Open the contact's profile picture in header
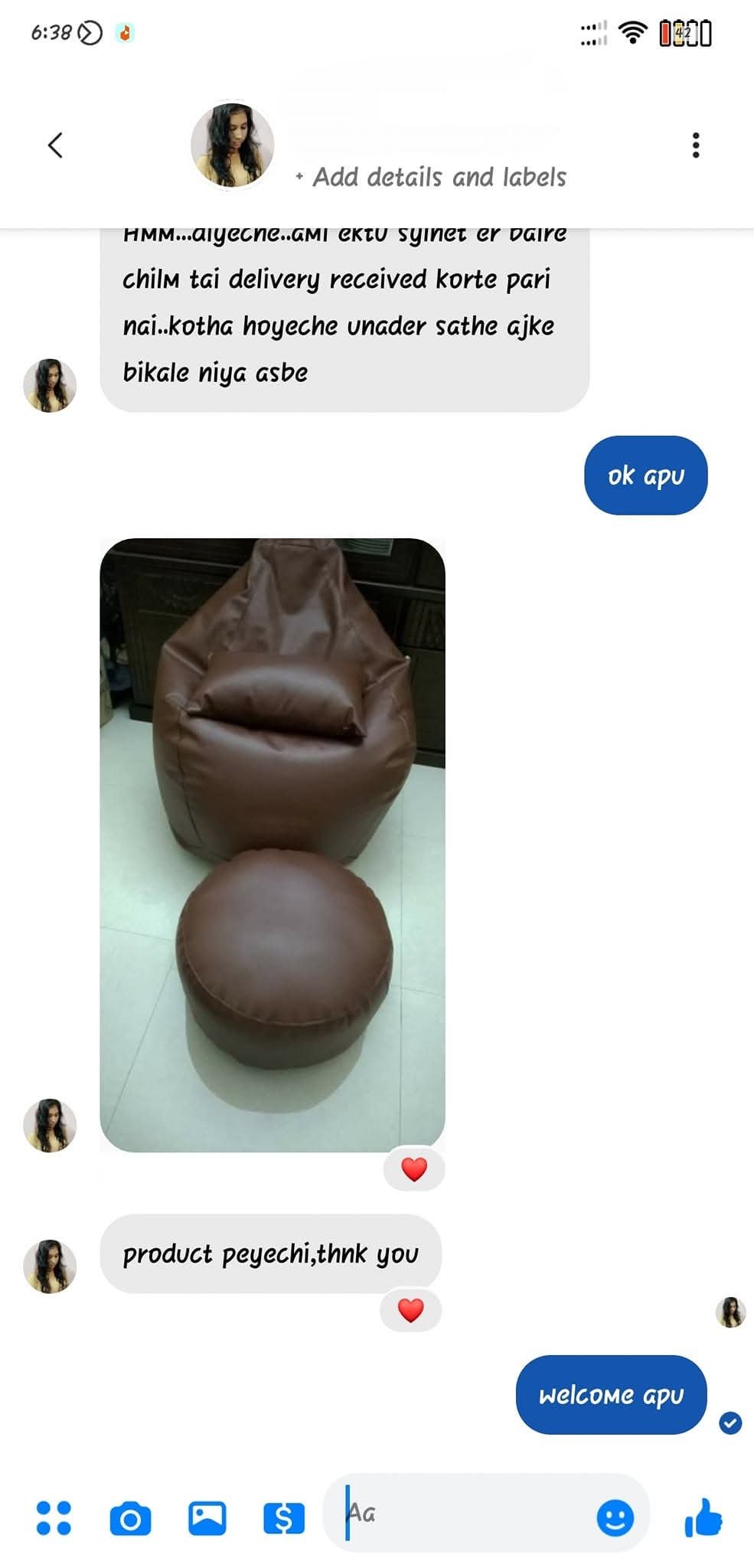Viewport: 754px width, 1568px height. click(232, 145)
